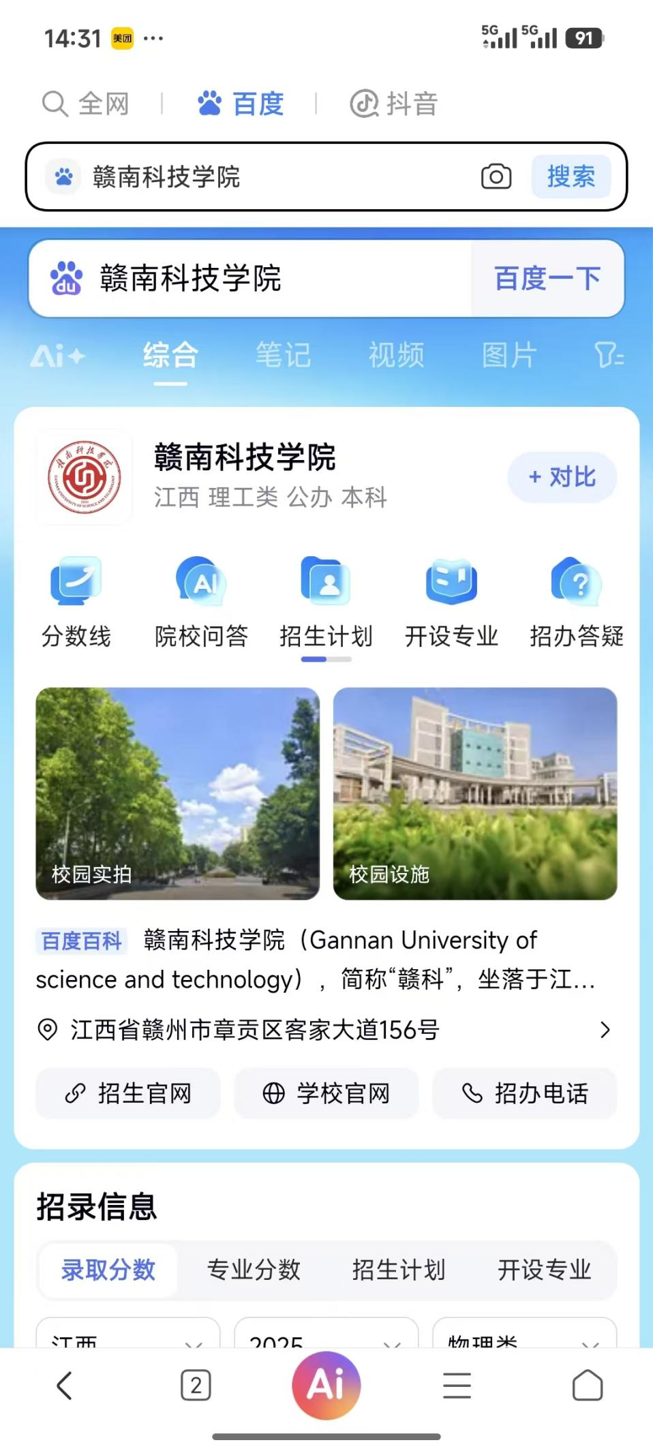Image resolution: width=653 pixels, height=1451 pixels.
Task: Add school to 对比 comparison
Action: [x=562, y=477]
